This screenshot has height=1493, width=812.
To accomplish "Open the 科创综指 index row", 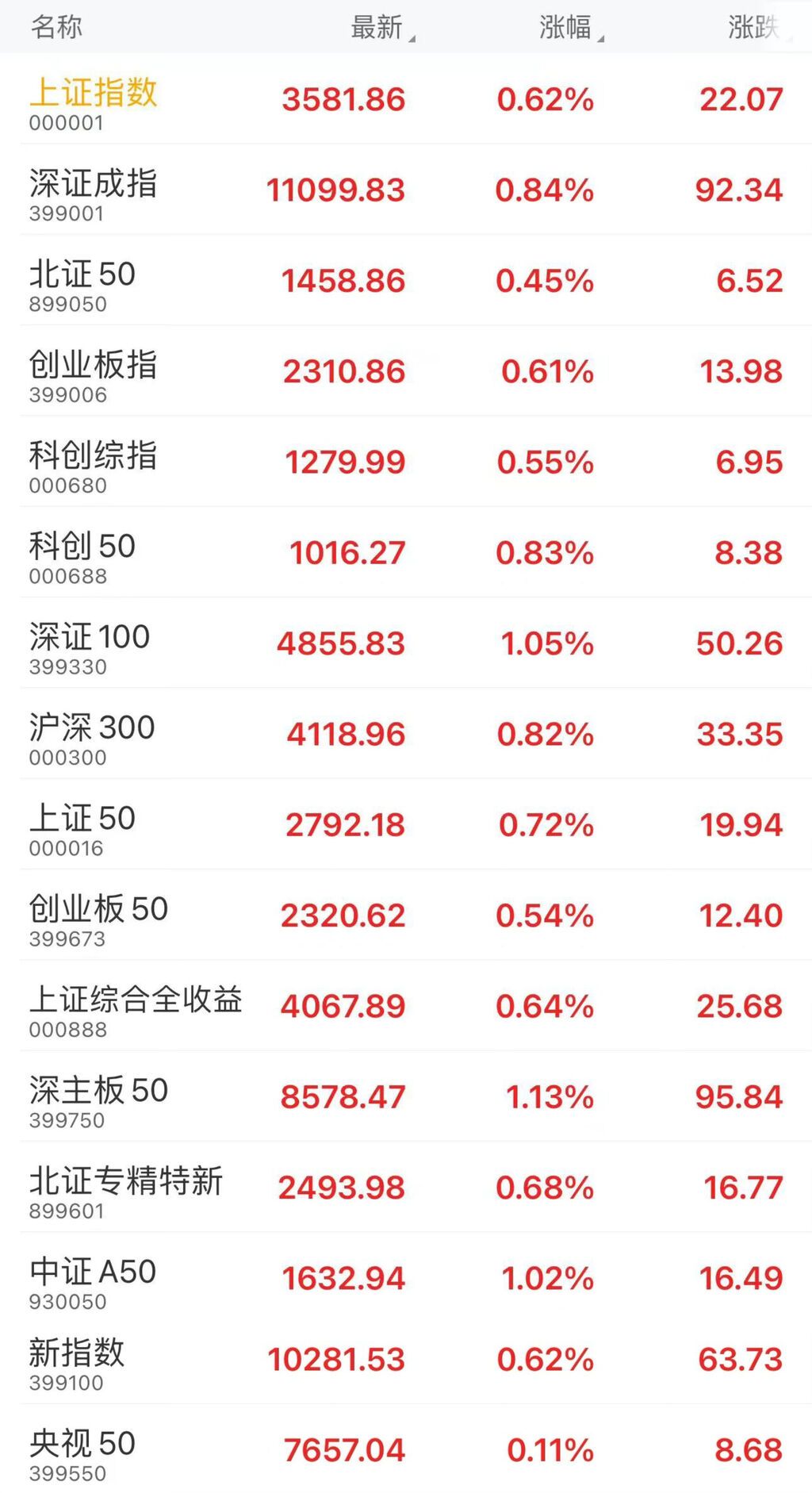I will pos(406,462).
